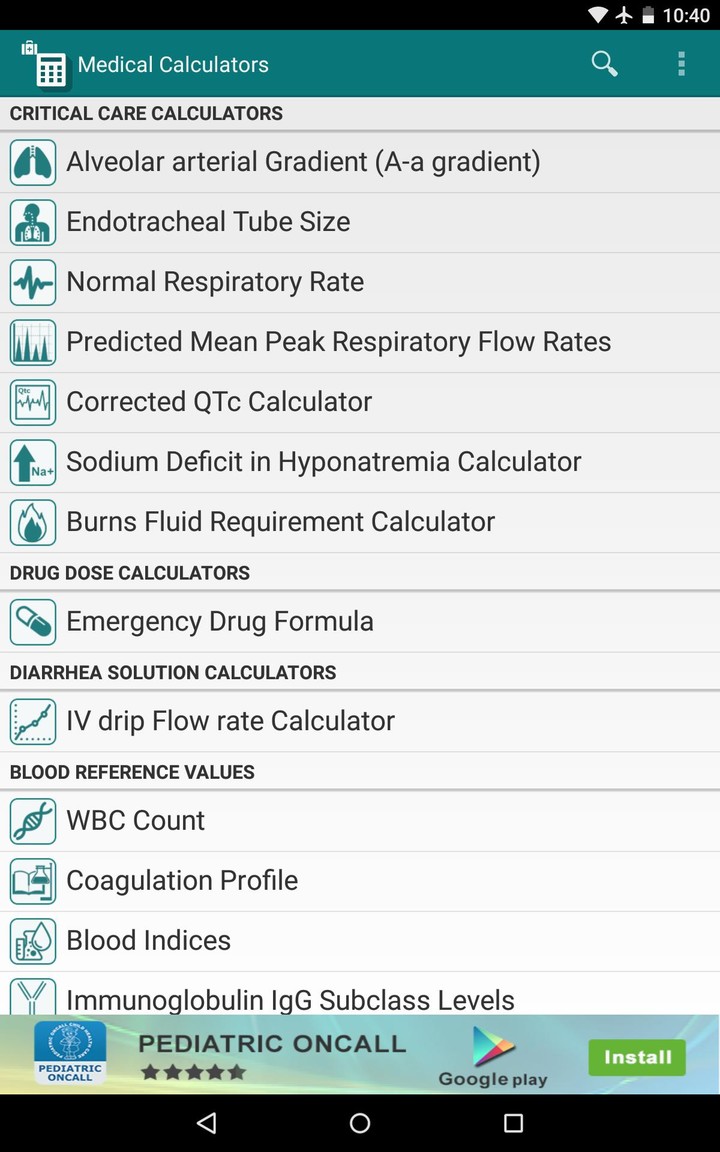720x1152 pixels.
Task: Open the search magnifier in the app bar
Action: [604, 62]
